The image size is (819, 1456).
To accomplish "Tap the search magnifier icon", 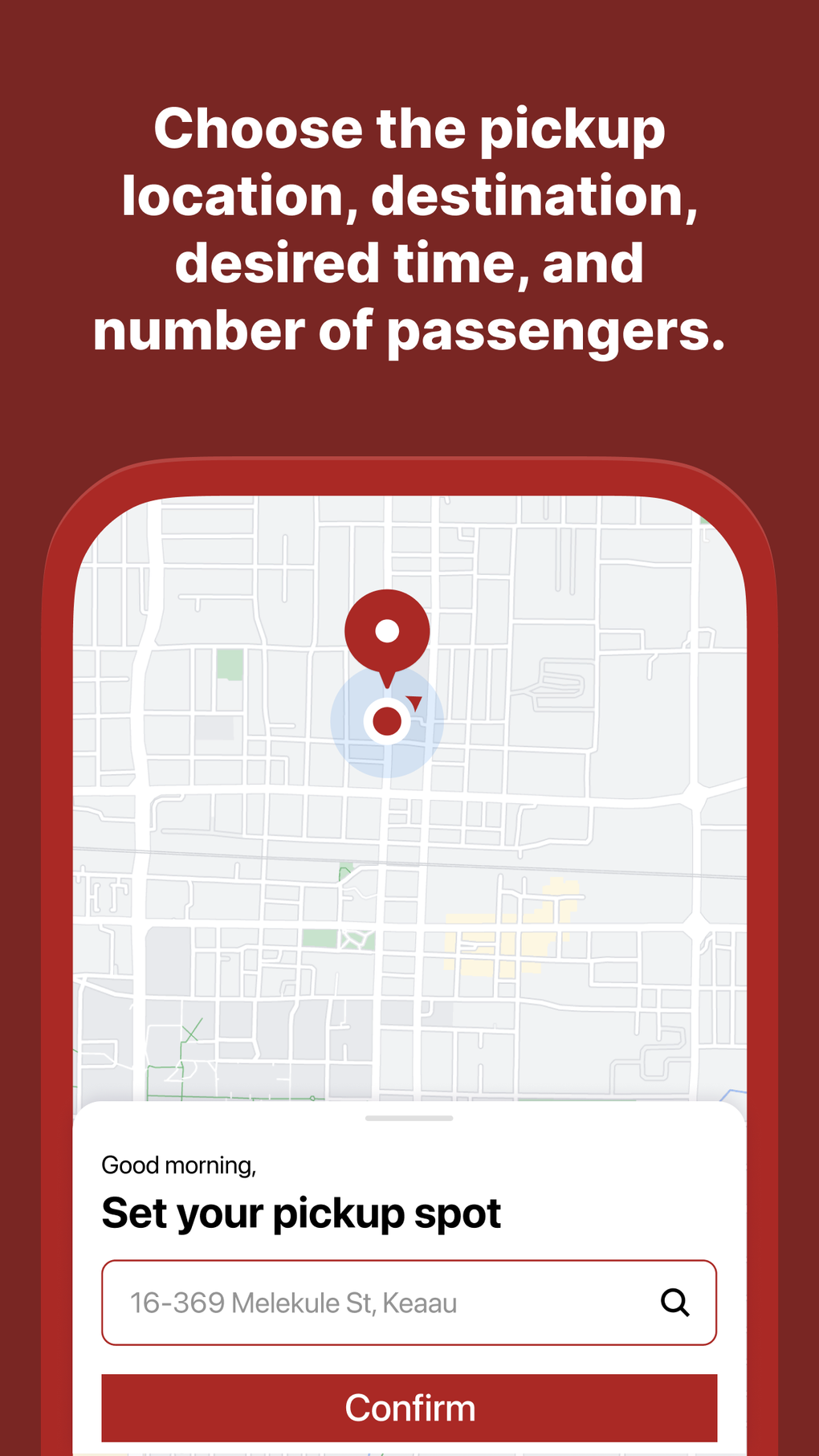I will pyautogui.click(x=675, y=1303).
